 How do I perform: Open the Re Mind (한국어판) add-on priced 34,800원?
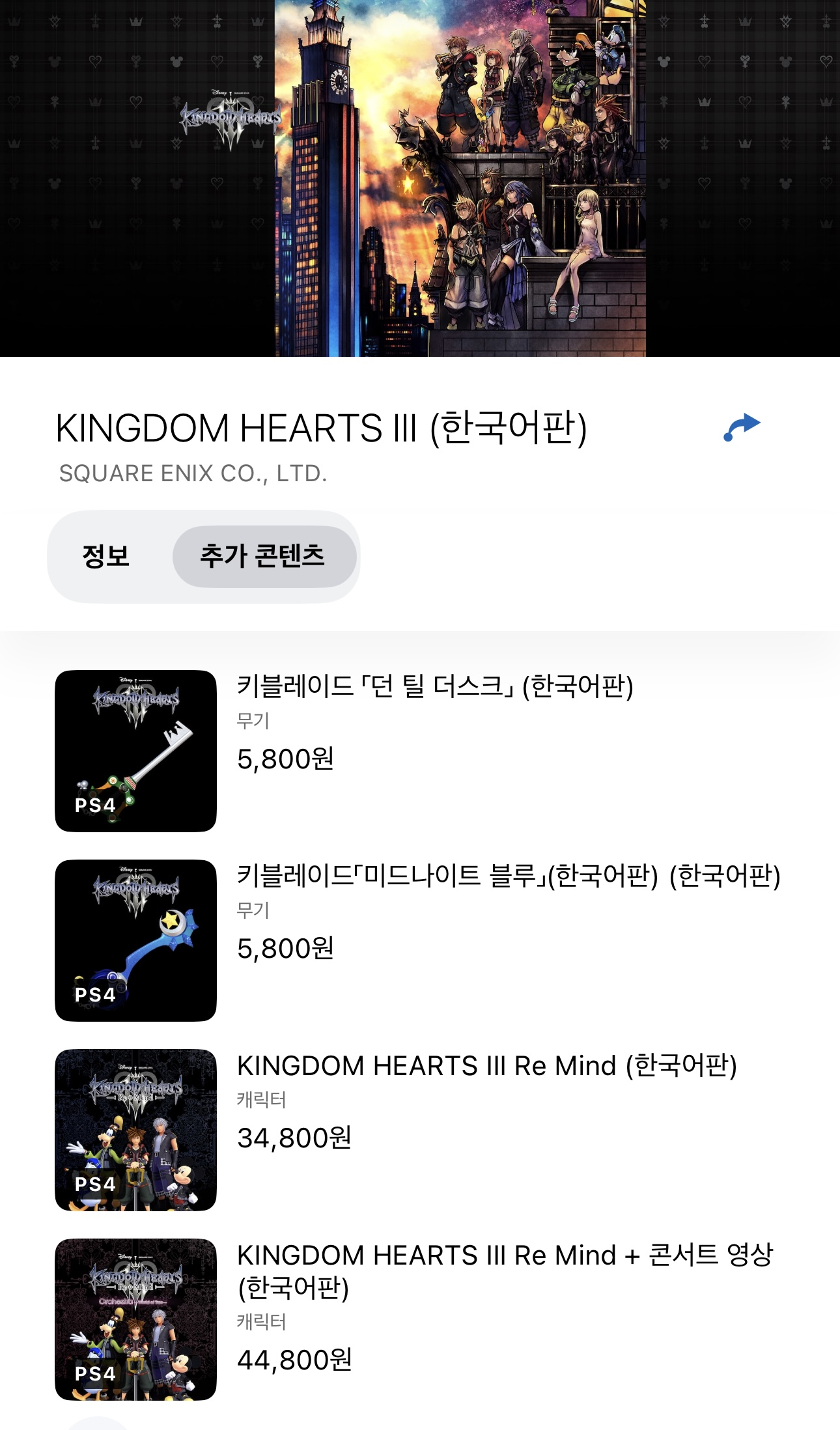420,1130
